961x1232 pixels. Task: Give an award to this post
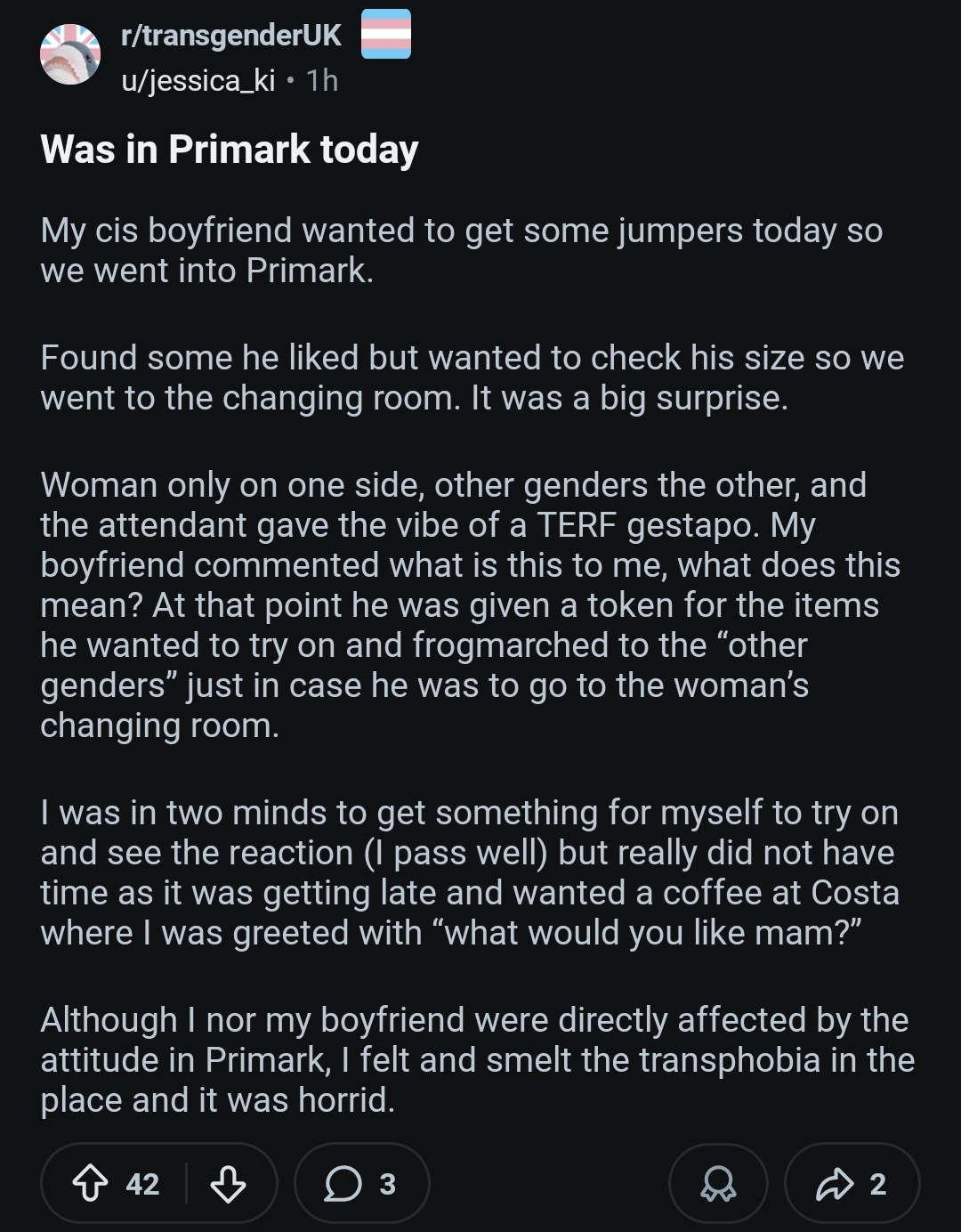[718, 1184]
